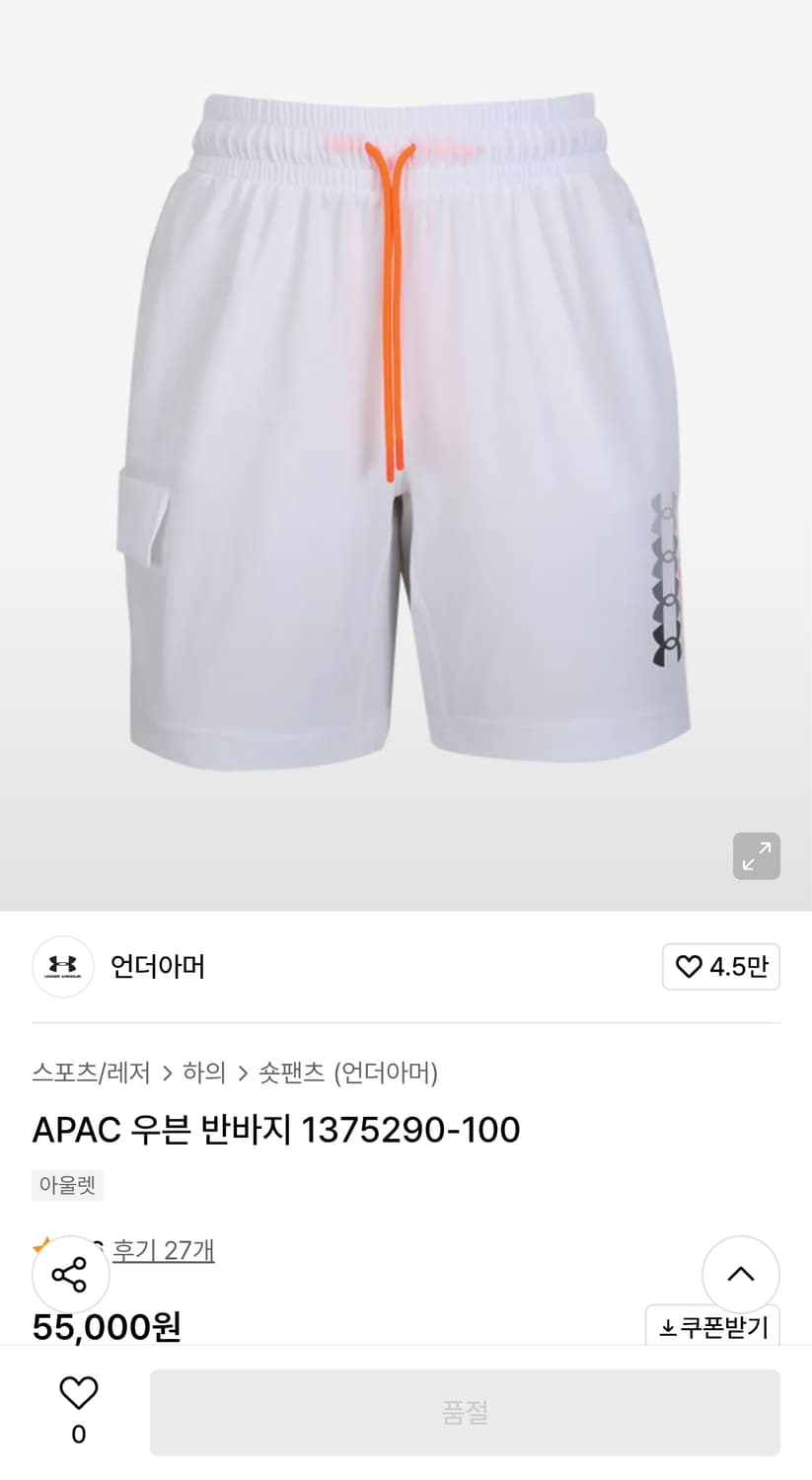This screenshot has height=1480, width=812.
Task: Toggle the brand favorite heart showing 4.5만
Action: (x=720, y=967)
